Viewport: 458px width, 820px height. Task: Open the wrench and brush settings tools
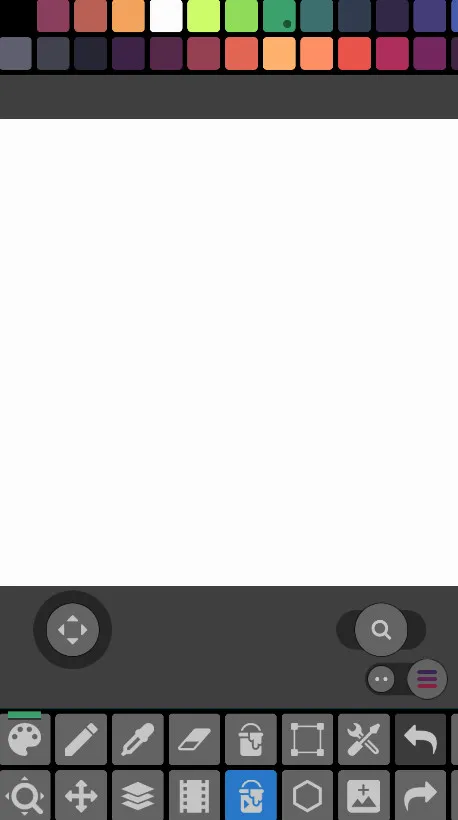point(364,739)
